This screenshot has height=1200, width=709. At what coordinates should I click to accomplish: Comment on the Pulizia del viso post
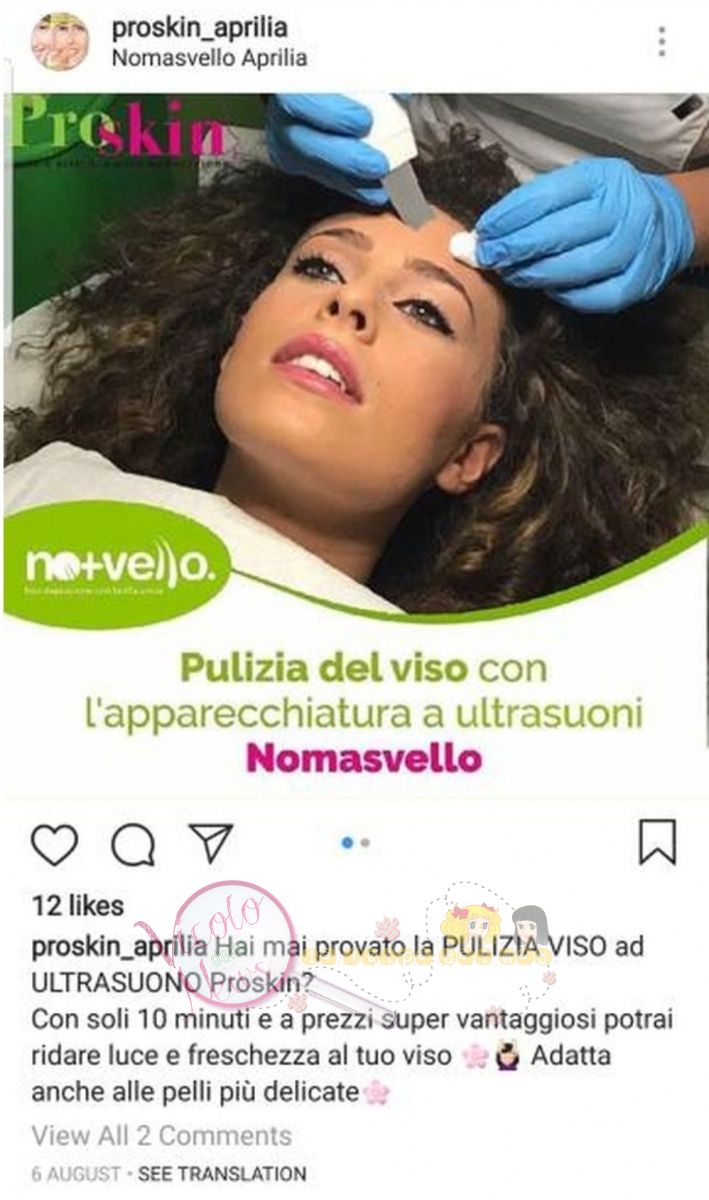133,845
